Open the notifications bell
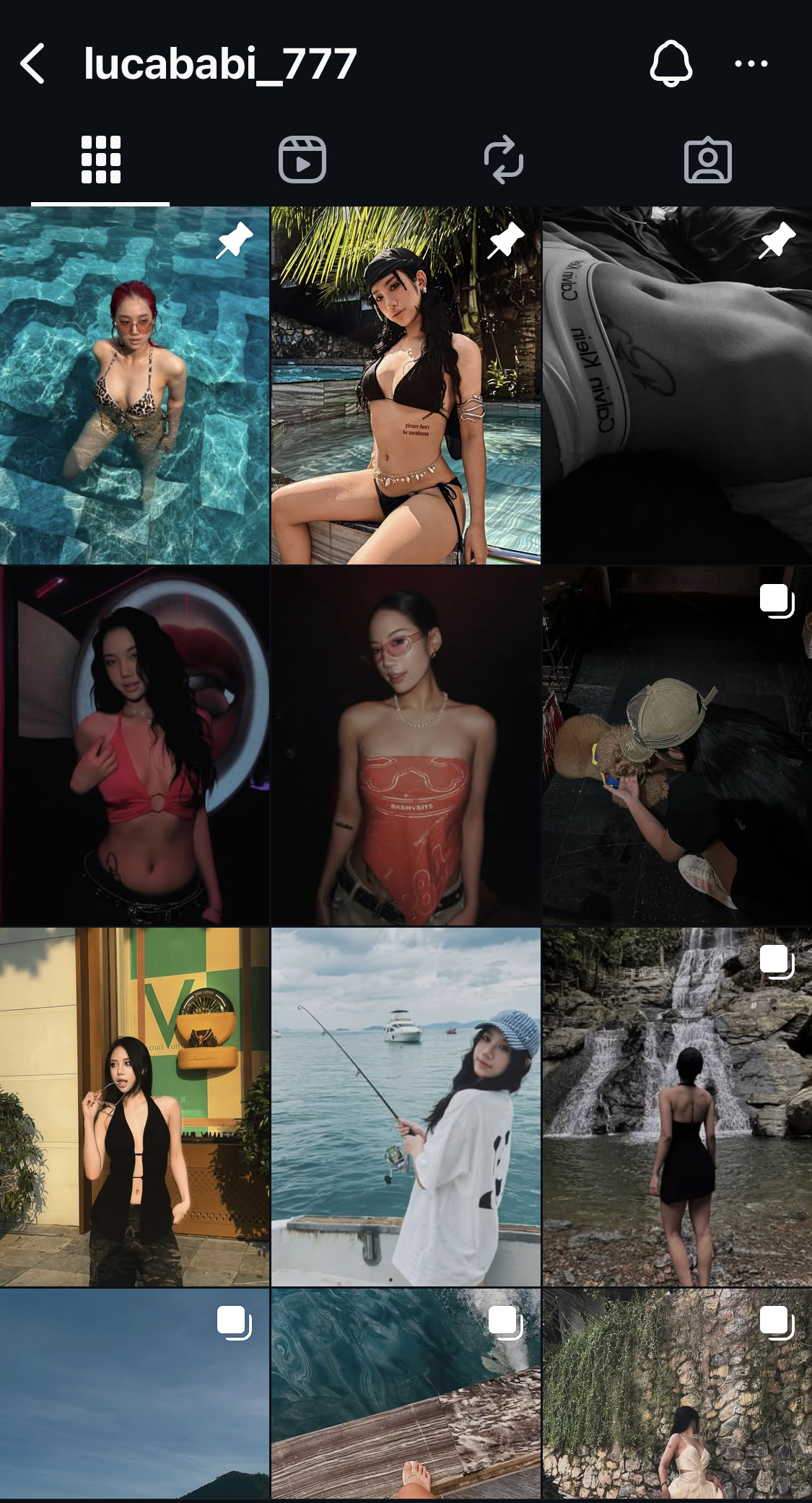 (671, 64)
